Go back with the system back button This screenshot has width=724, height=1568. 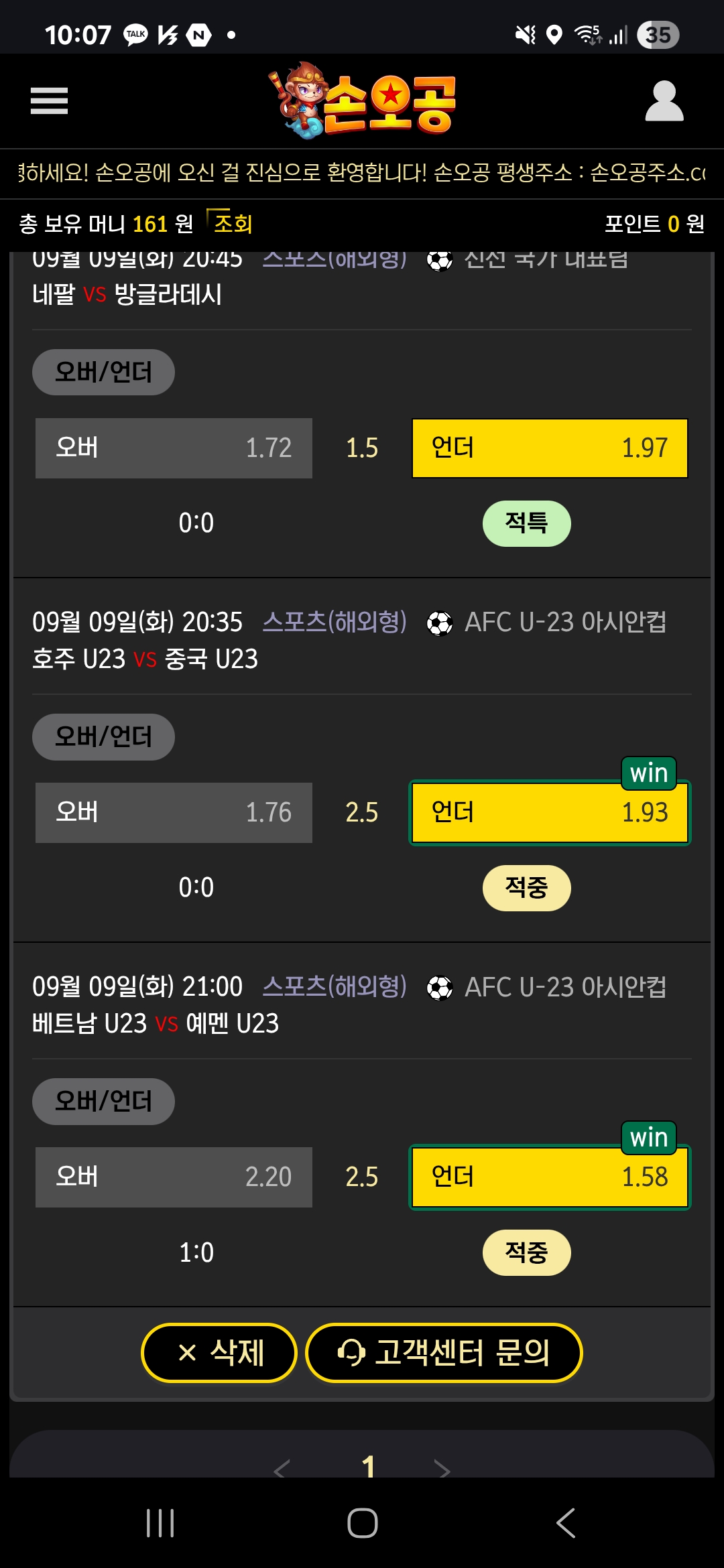[565, 1522]
